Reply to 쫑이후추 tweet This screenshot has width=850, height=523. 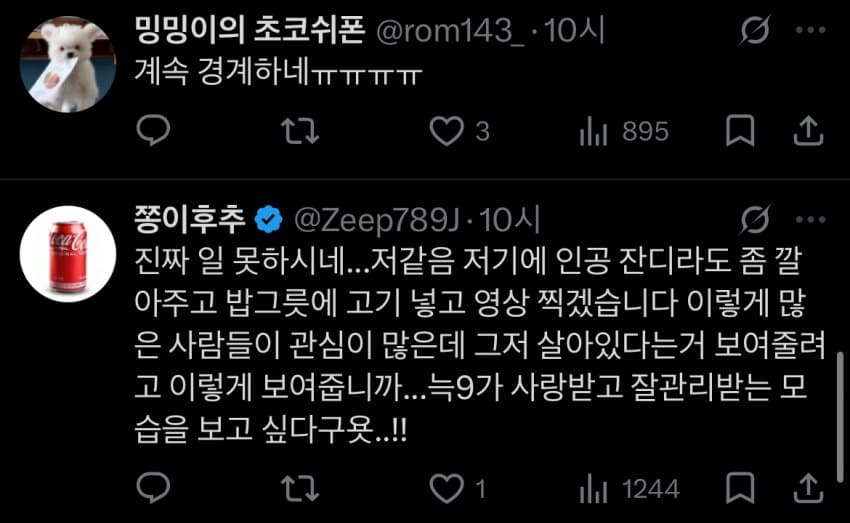(x=153, y=488)
